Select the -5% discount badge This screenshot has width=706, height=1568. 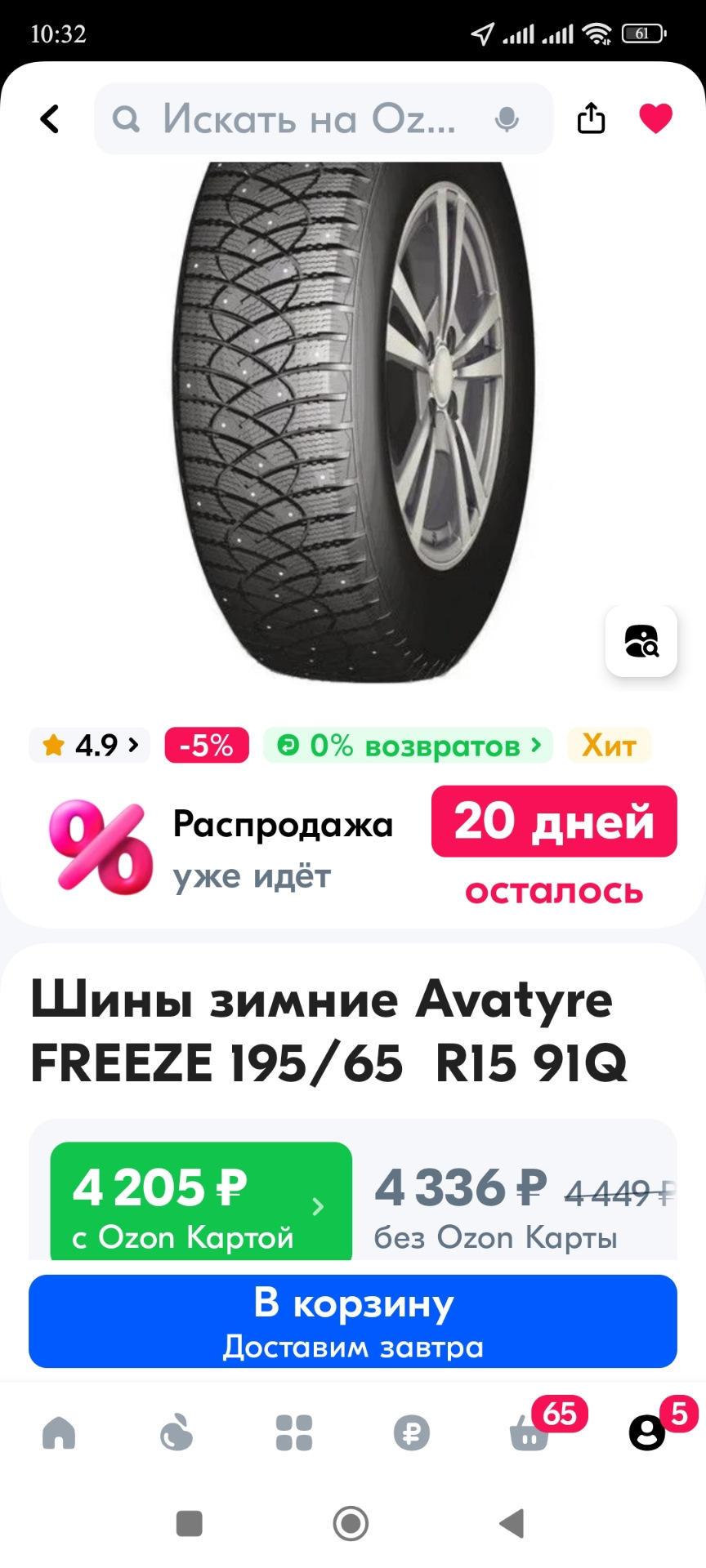[x=205, y=744]
